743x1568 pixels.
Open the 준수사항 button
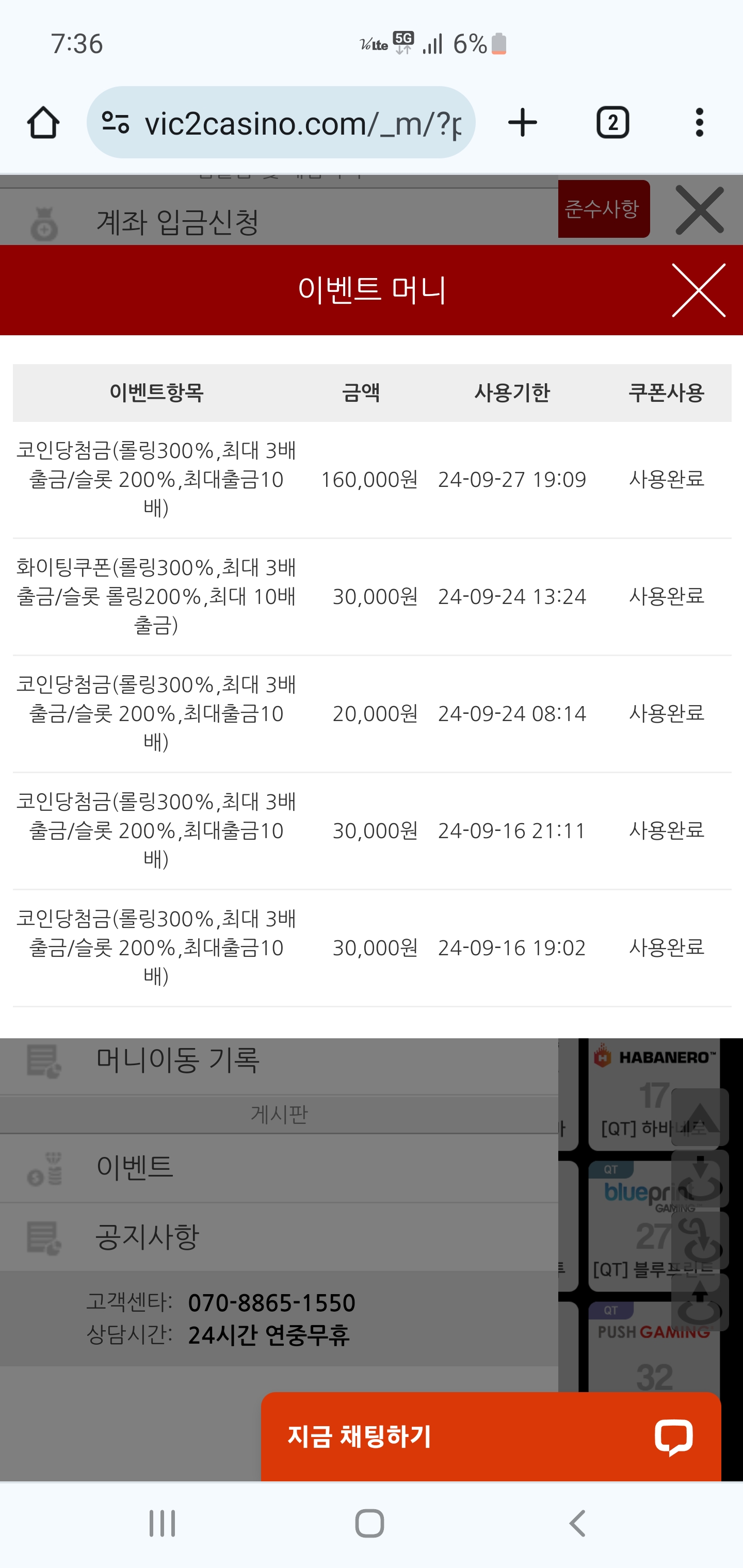coord(604,209)
